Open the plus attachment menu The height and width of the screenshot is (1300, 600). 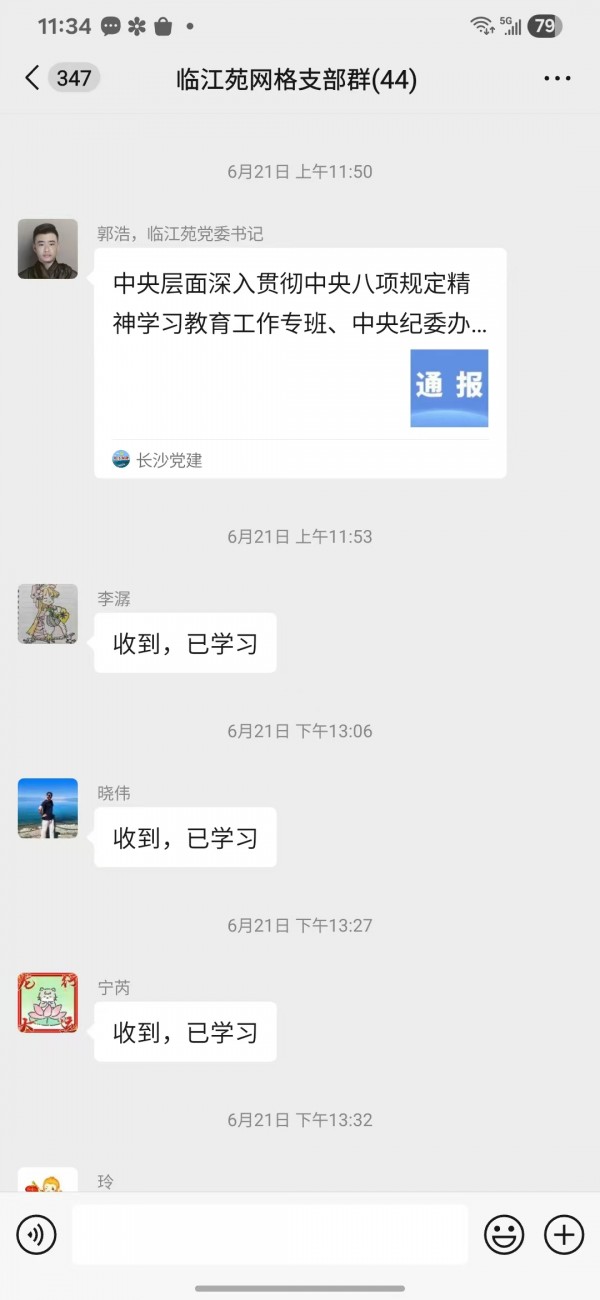point(564,1235)
